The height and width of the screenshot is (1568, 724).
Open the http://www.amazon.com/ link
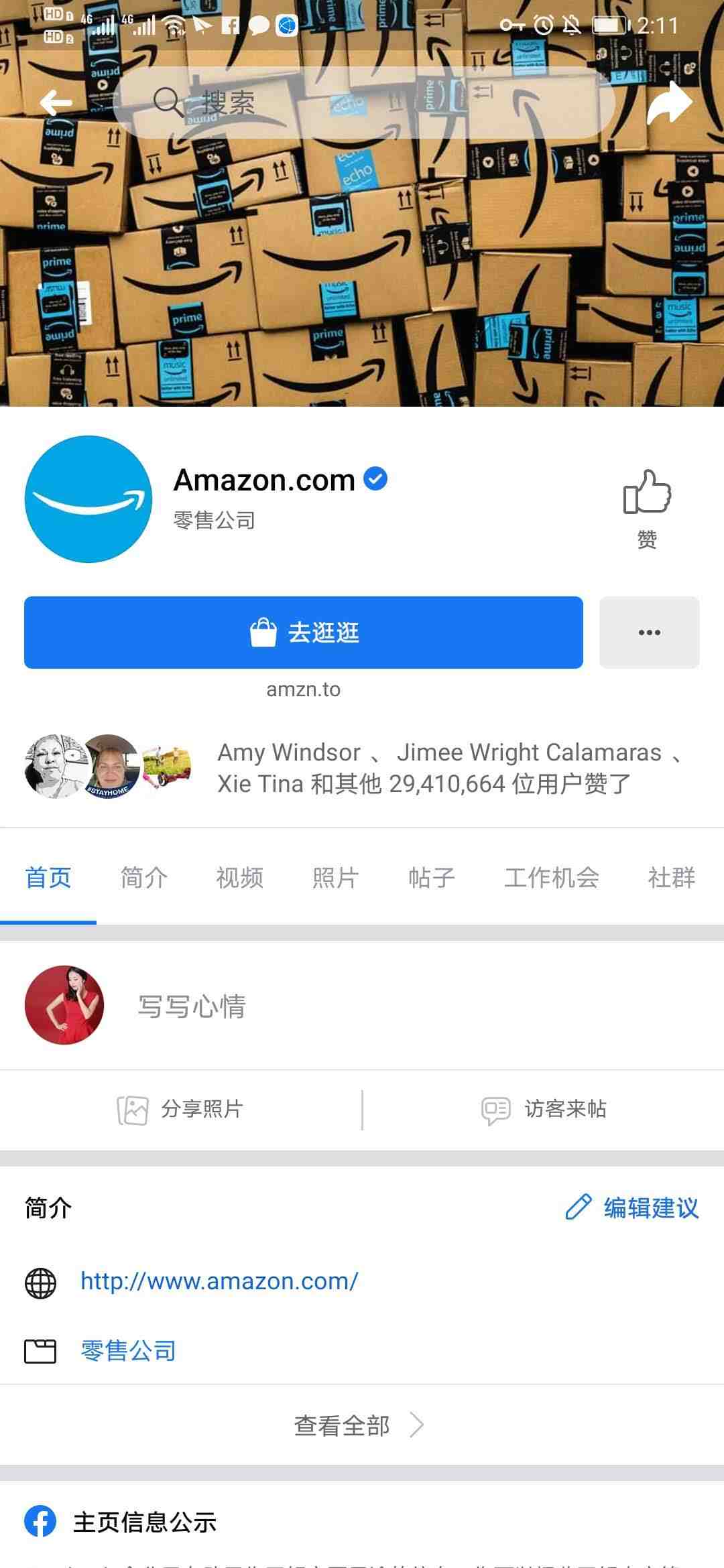[219, 1281]
